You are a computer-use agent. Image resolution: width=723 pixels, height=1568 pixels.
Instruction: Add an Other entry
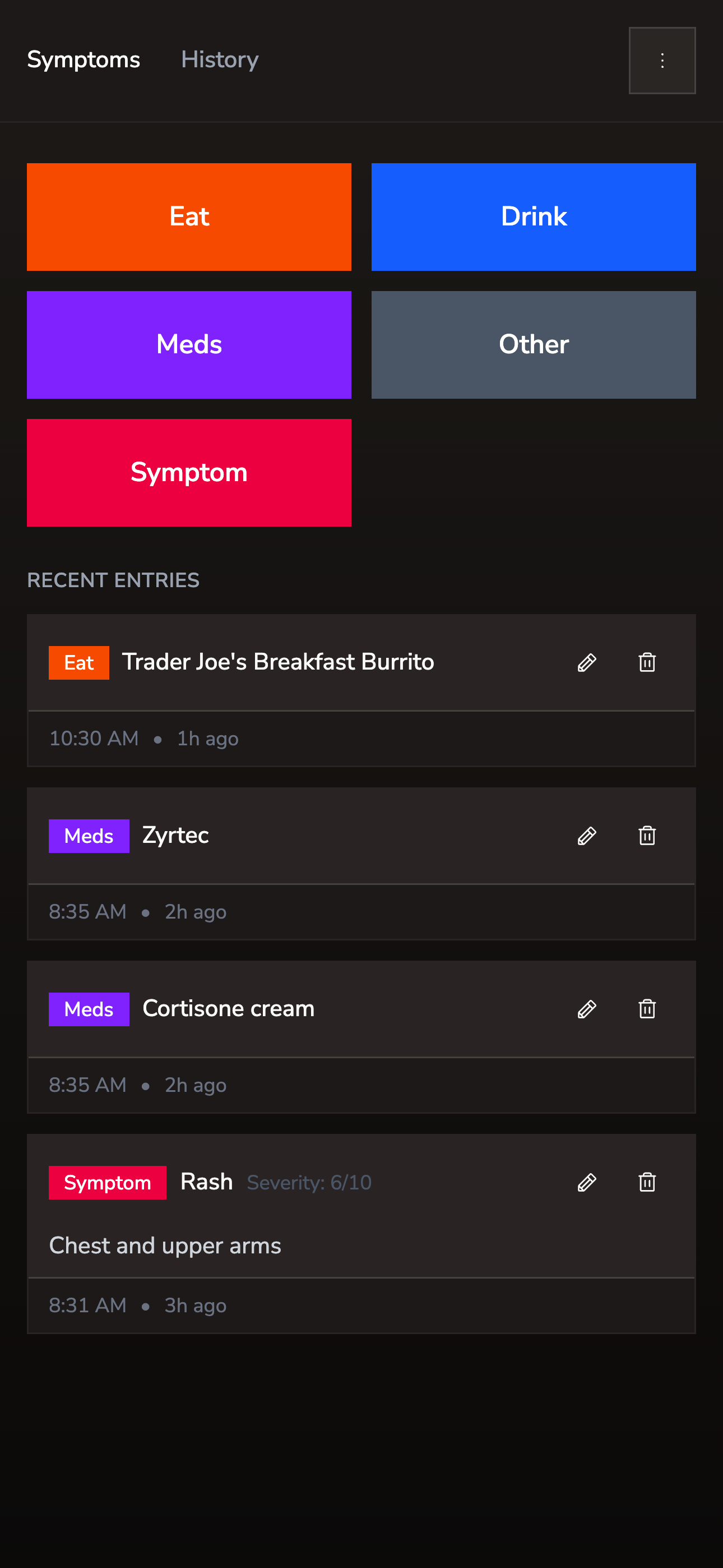(533, 344)
